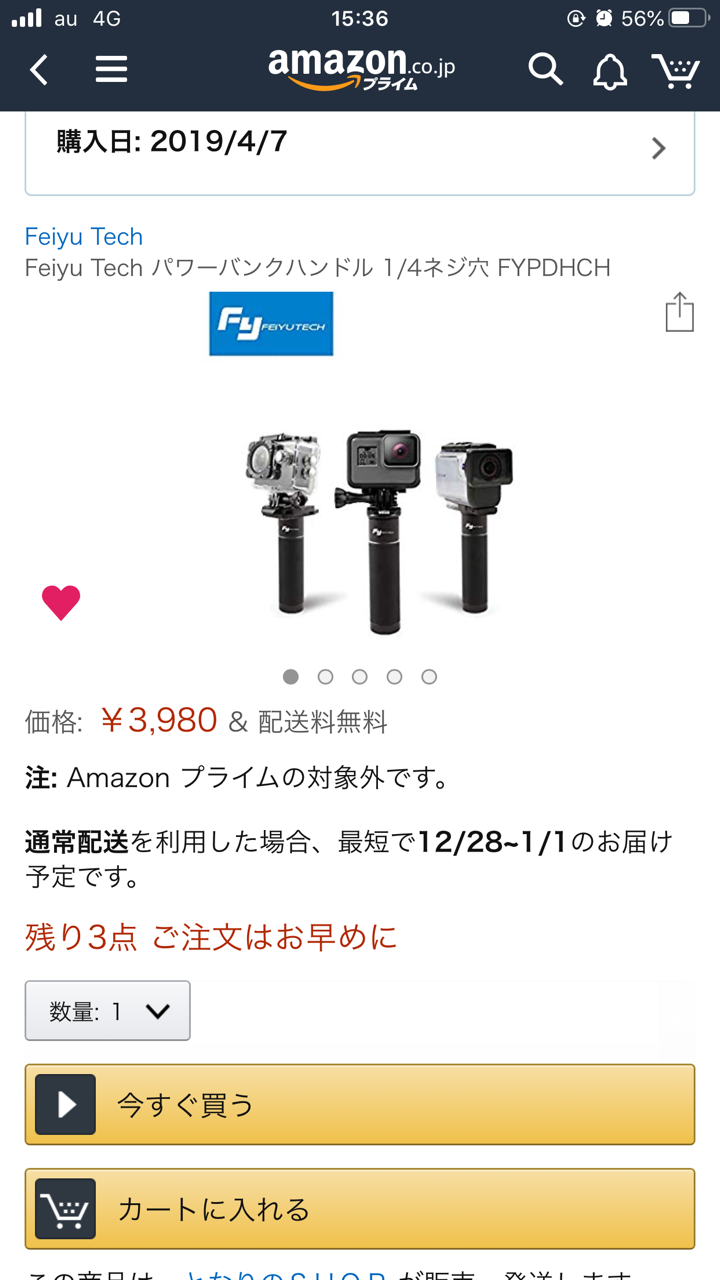
Task: Go back to the previous page
Action: click(39, 70)
